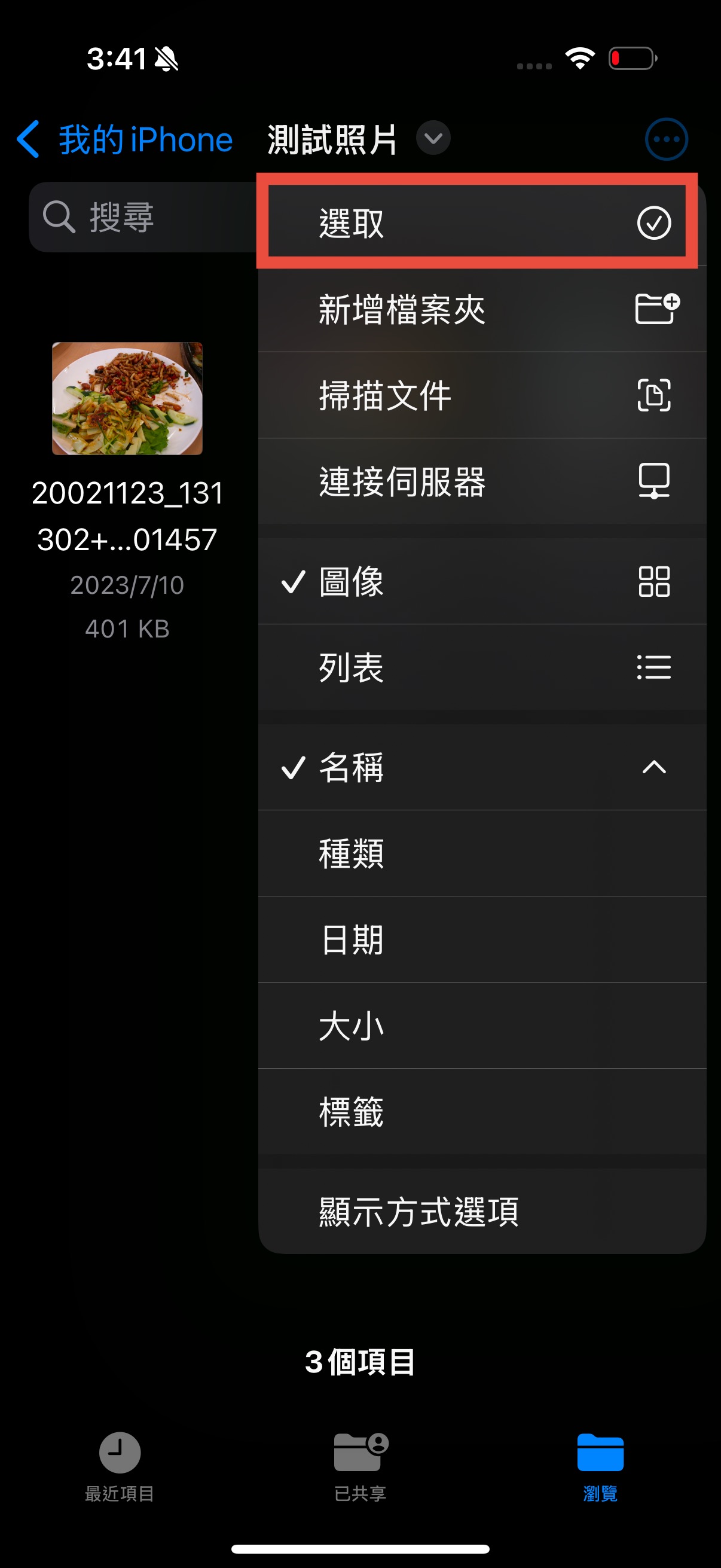
Task: Switch to the 已共享 tab
Action: [x=360, y=1466]
